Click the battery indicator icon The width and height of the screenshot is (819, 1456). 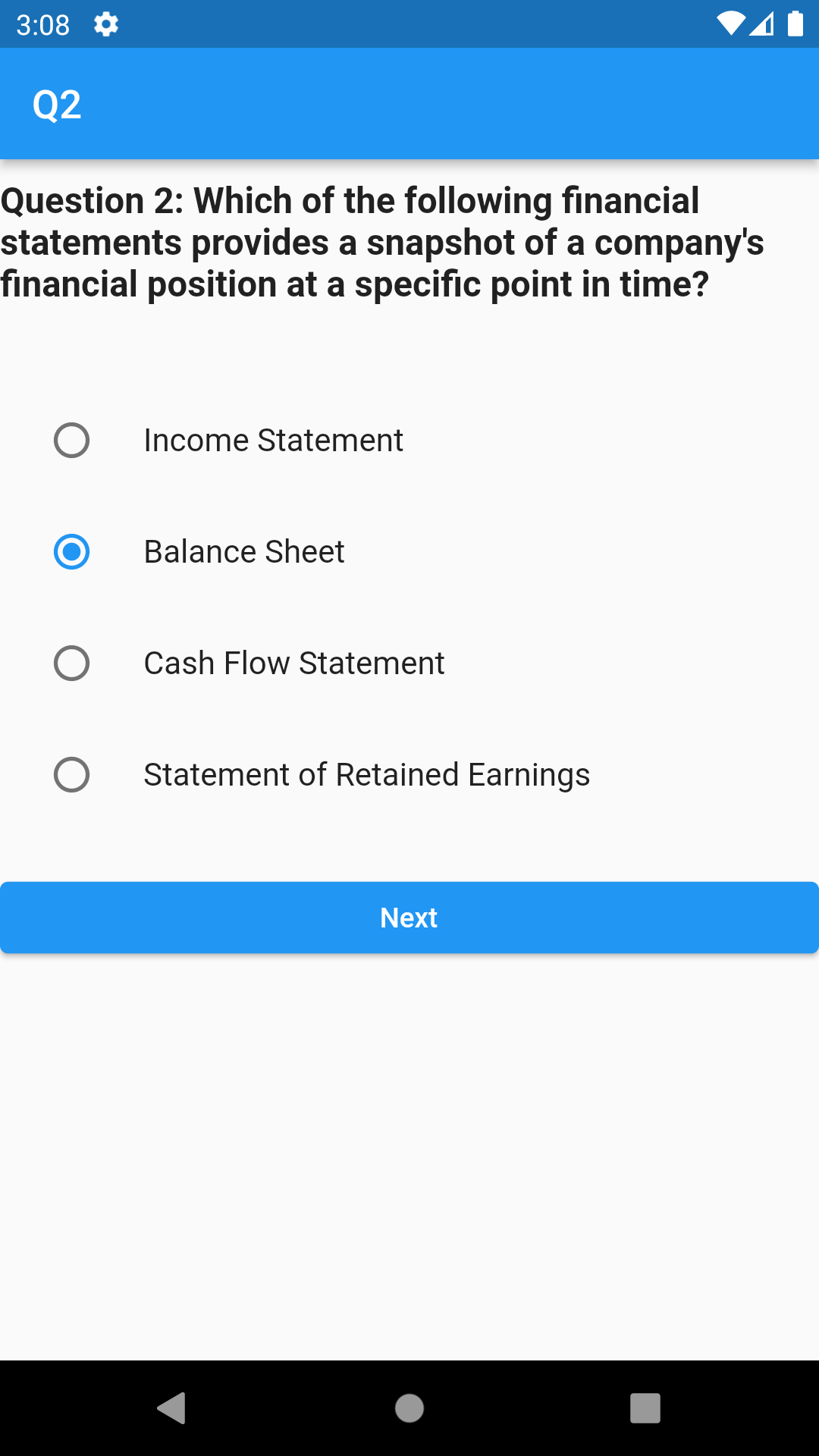click(795, 24)
